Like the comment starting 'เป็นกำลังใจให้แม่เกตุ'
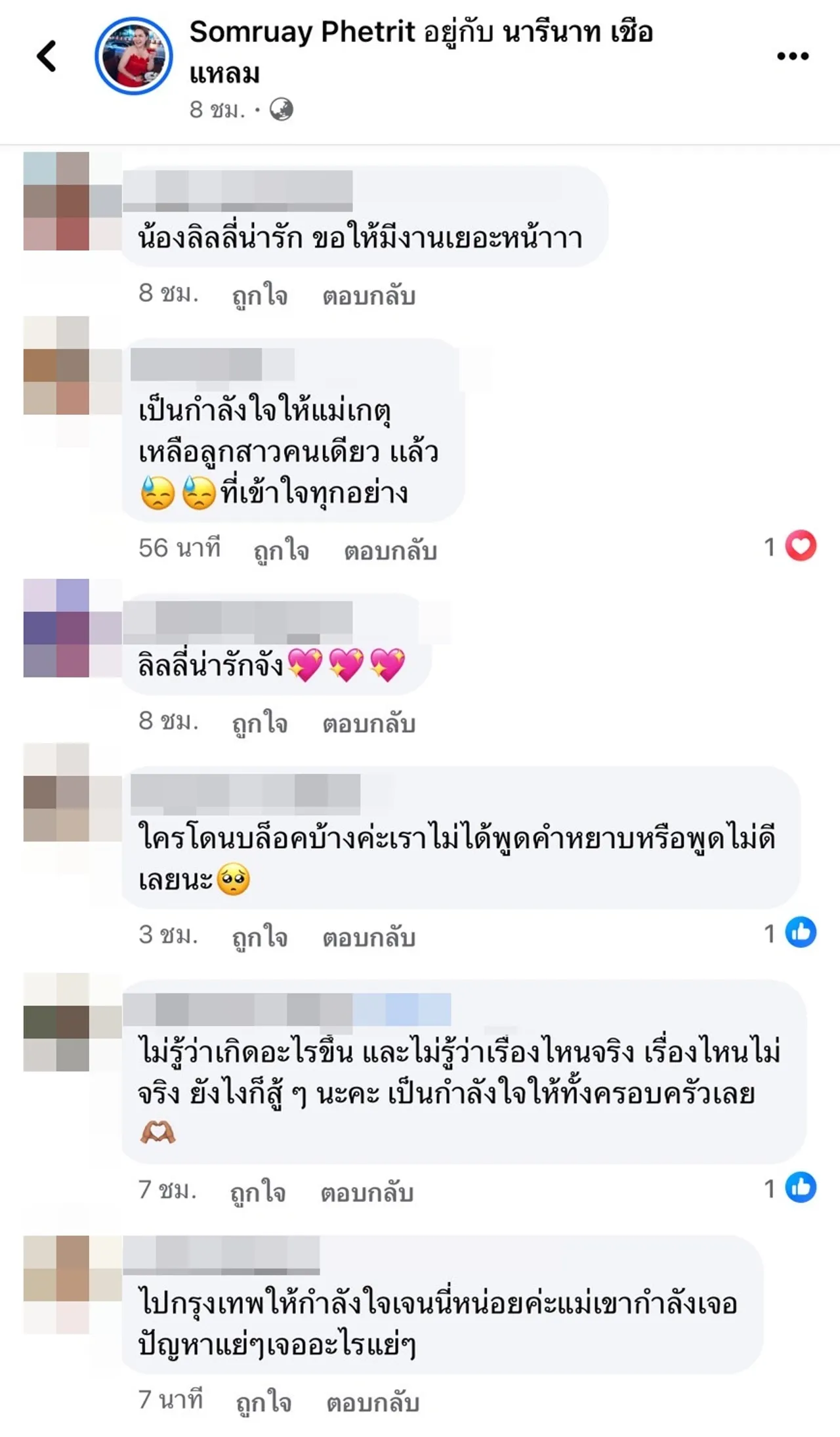Image resolution: width=840 pixels, height=1437 pixels. [282, 550]
